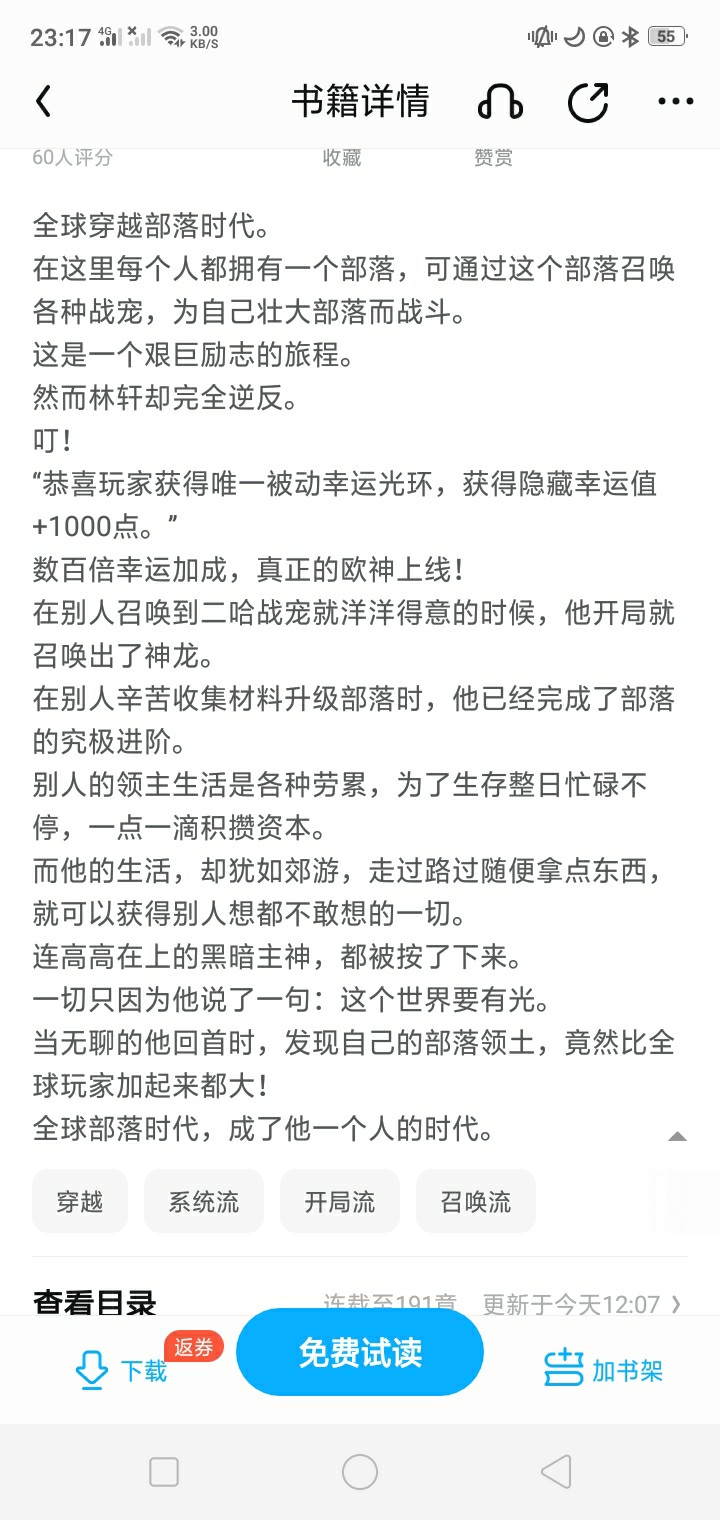Start 免费试读 free reading

click(x=360, y=1352)
